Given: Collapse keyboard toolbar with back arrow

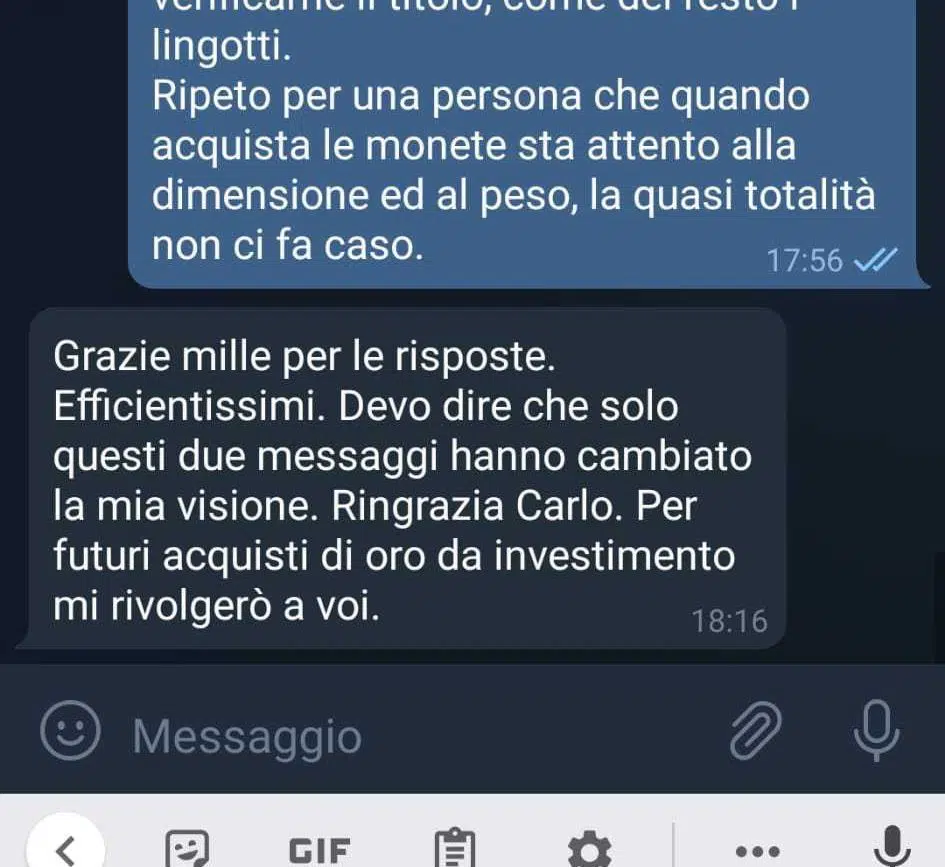Looking at the screenshot, I should (66, 848).
